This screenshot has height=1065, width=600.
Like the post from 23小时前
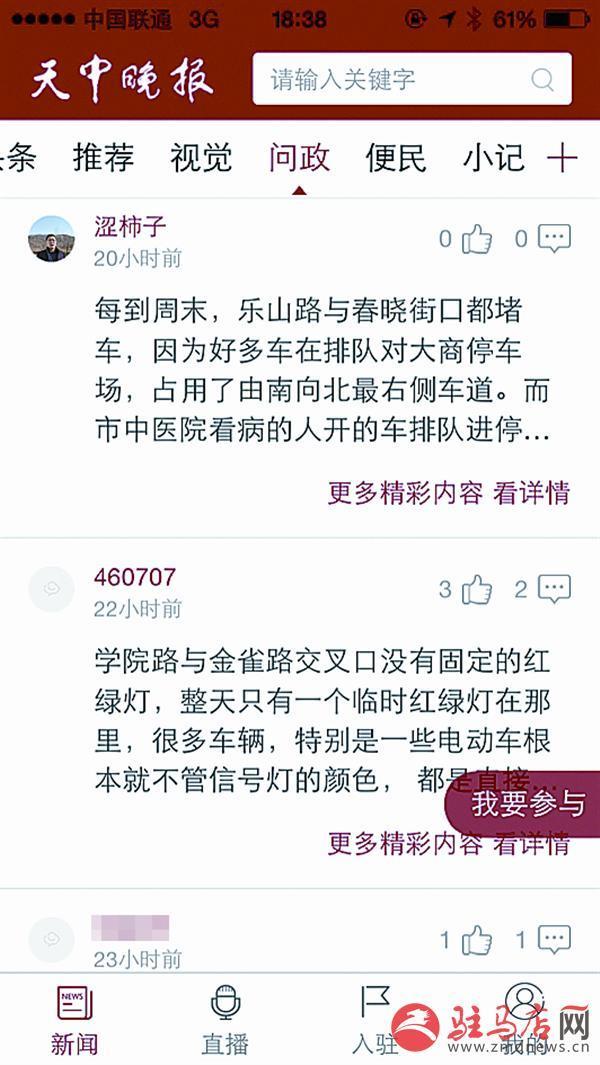(476, 939)
